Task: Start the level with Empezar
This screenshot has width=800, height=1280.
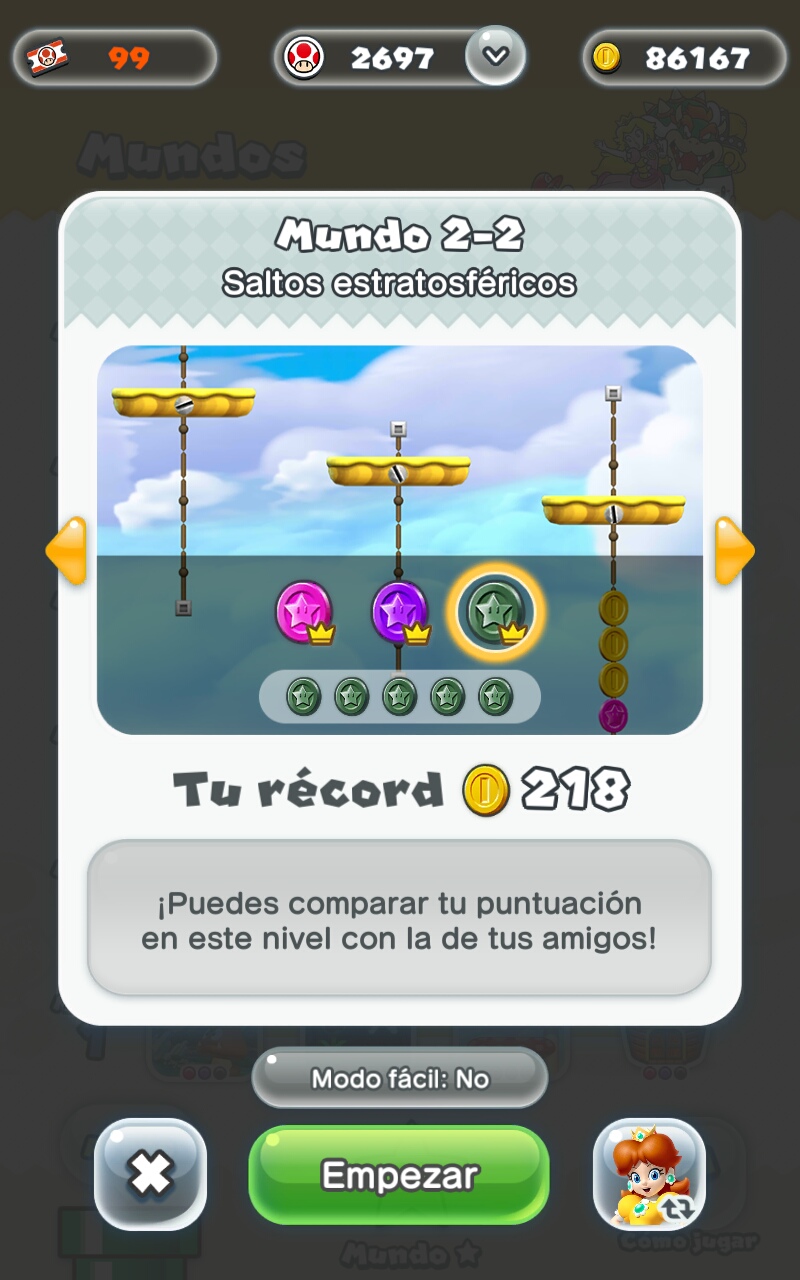Action: point(399,1175)
